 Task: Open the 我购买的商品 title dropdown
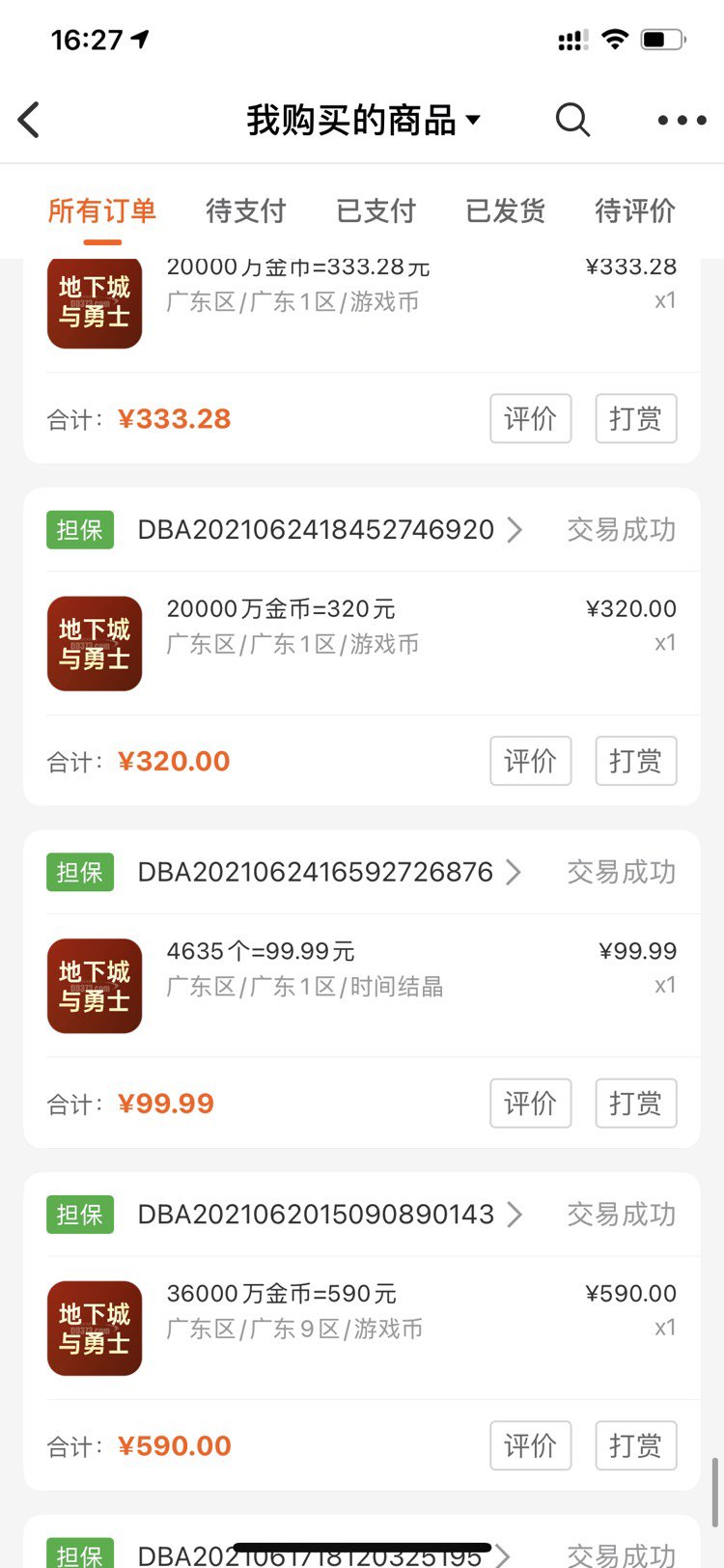pos(364,120)
